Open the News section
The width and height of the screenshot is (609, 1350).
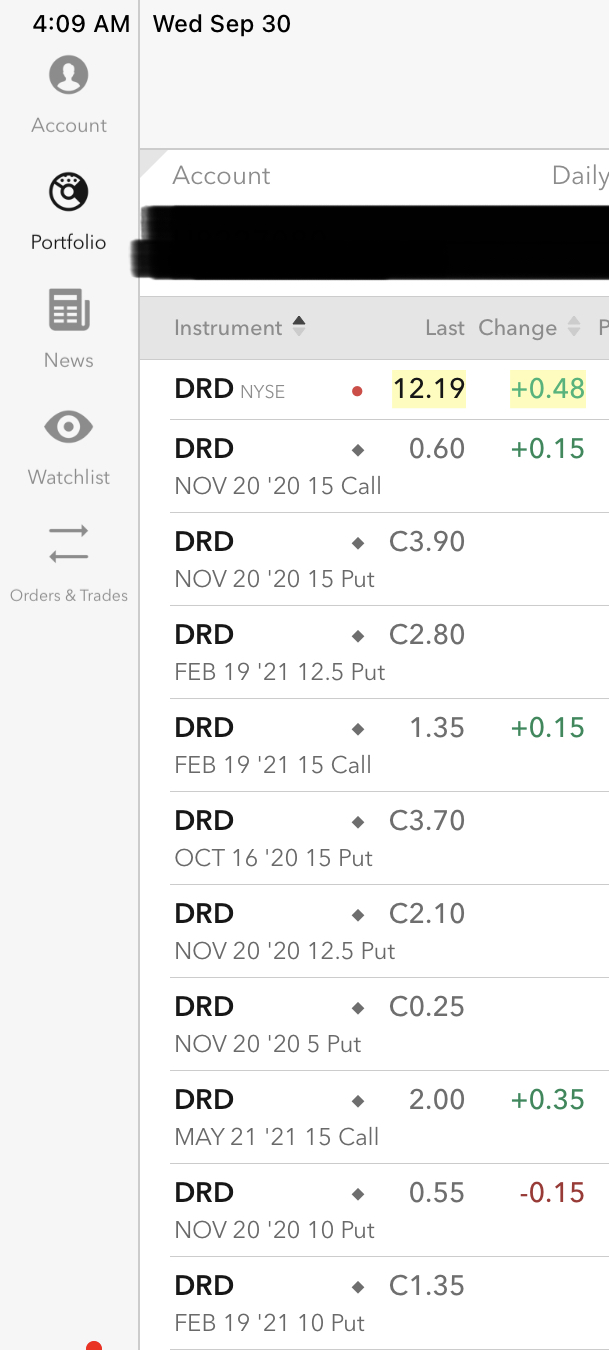(x=68, y=329)
